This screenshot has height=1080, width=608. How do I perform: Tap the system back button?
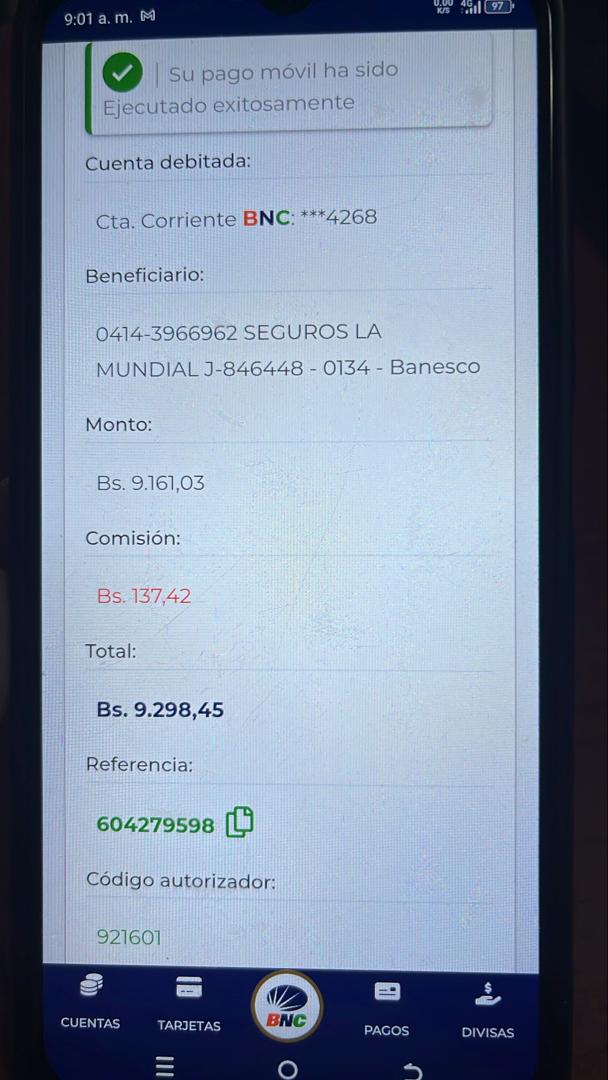pos(411,1070)
